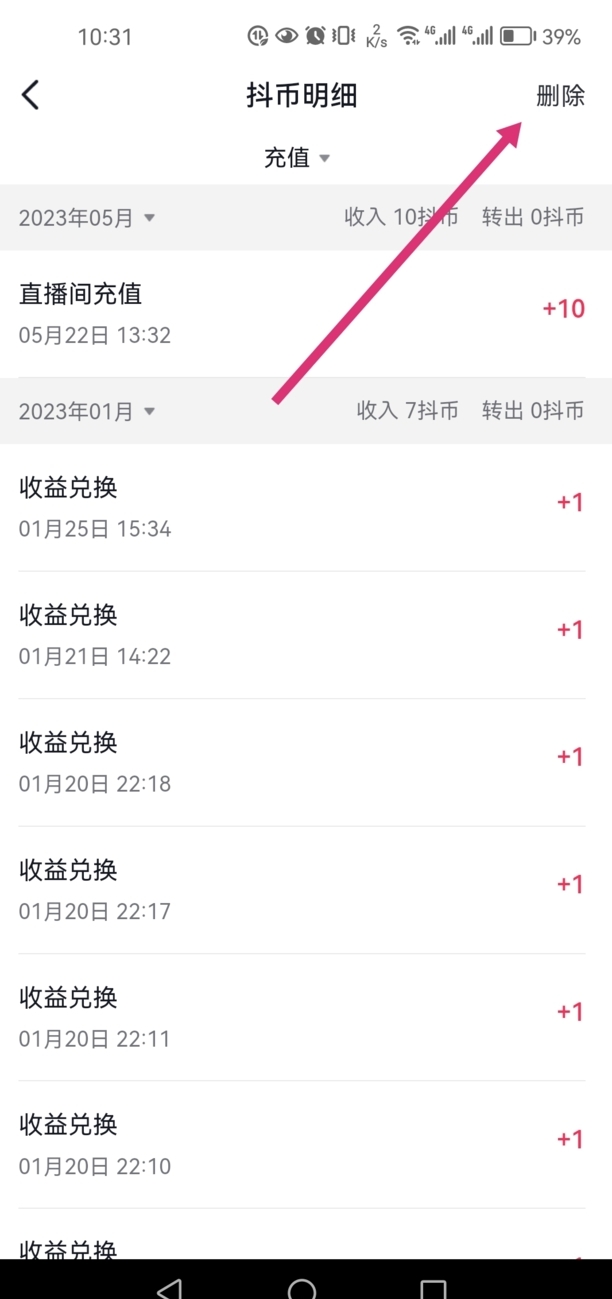
Task: Open the 充值 filter dropdown
Action: coord(296,158)
